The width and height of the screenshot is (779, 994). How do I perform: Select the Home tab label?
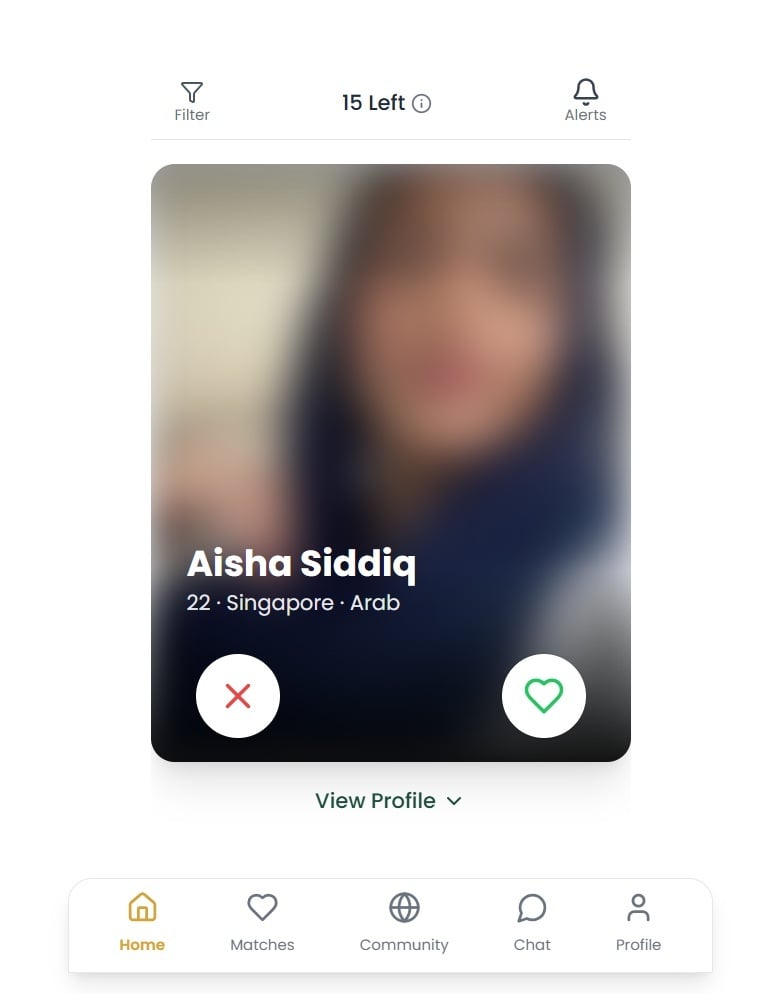tap(141, 944)
